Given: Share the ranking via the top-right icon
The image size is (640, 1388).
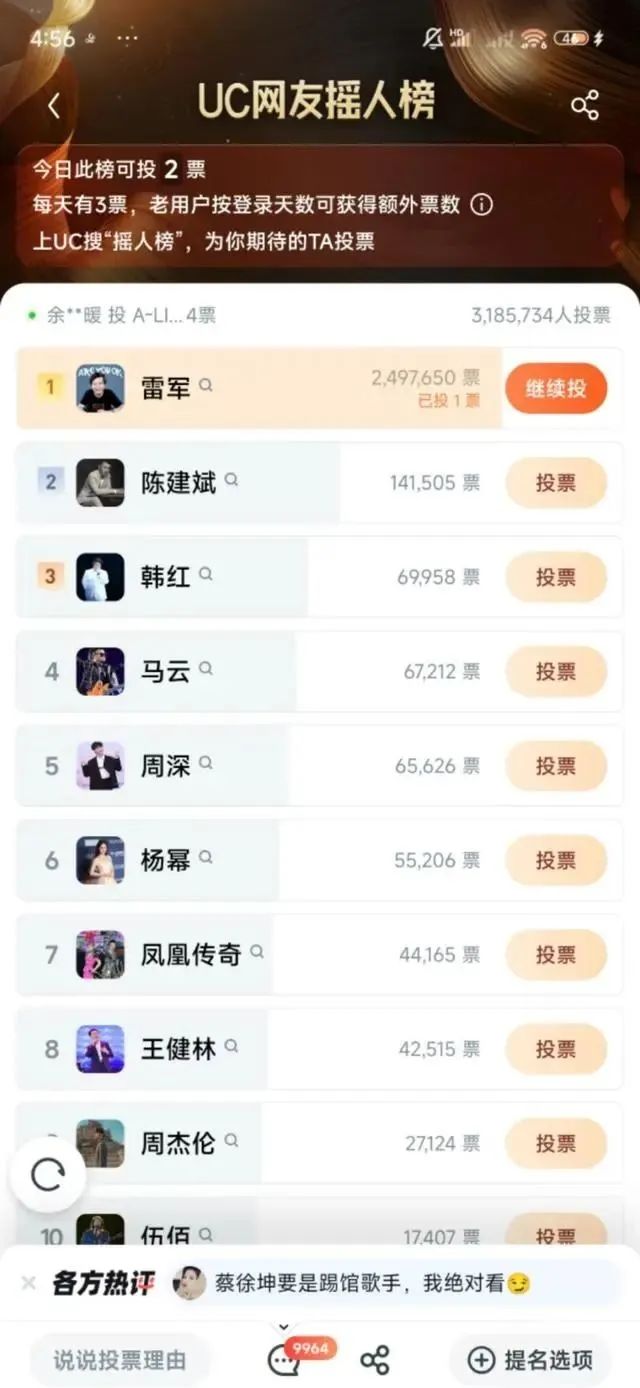Looking at the screenshot, I should pos(584,105).
